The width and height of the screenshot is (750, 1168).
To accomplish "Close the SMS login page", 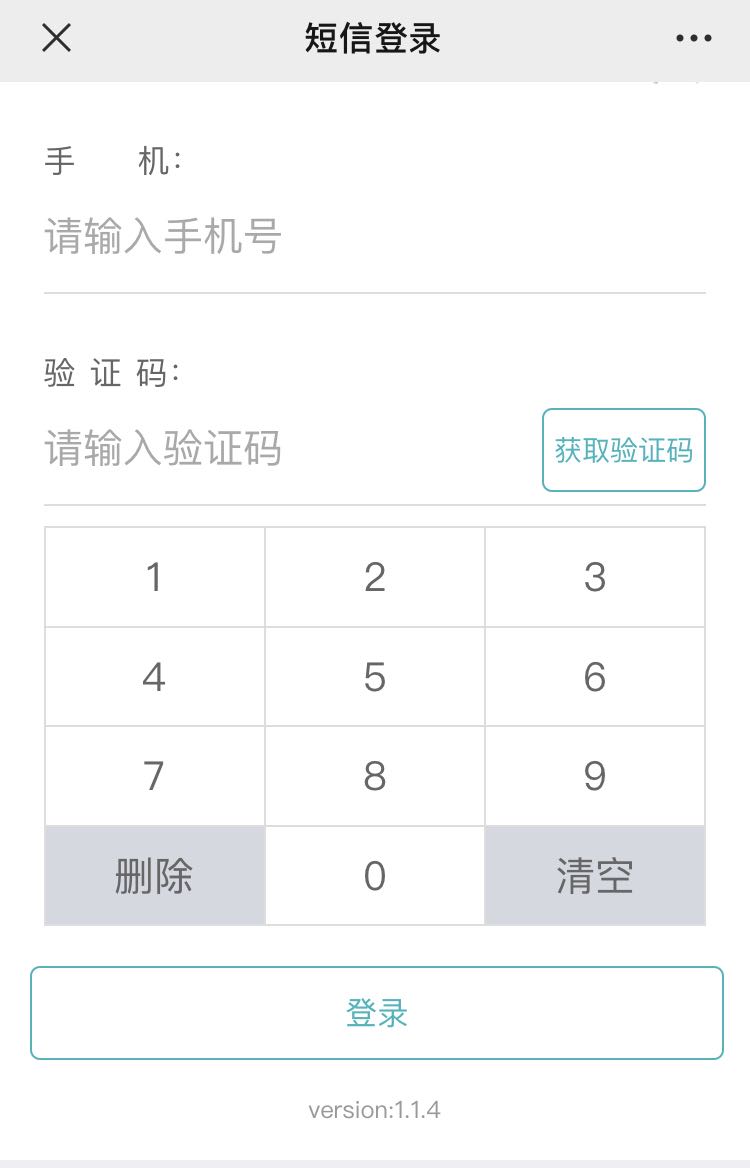I will pos(56,39).
